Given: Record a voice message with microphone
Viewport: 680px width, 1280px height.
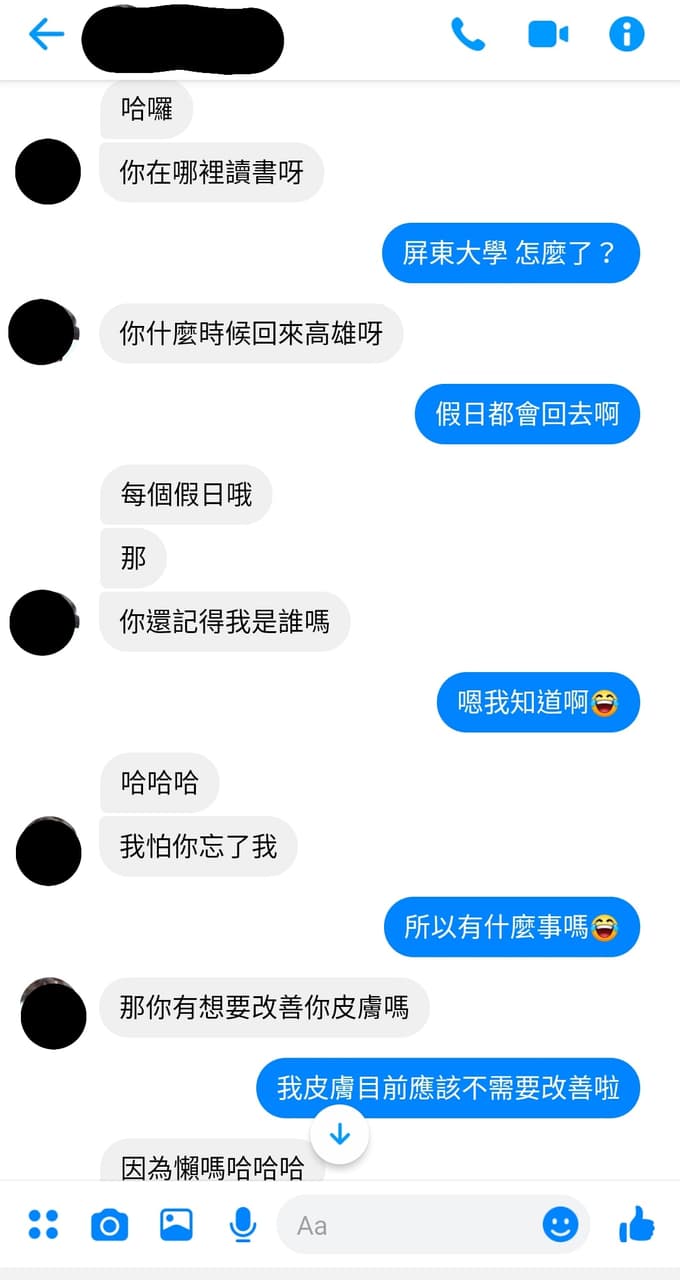Looking at the screenshot, I should click(242, 1224).
